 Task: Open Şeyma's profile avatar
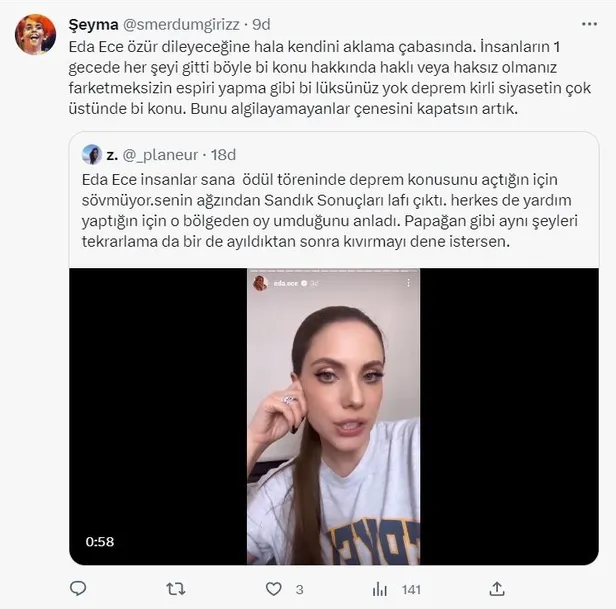35,34
